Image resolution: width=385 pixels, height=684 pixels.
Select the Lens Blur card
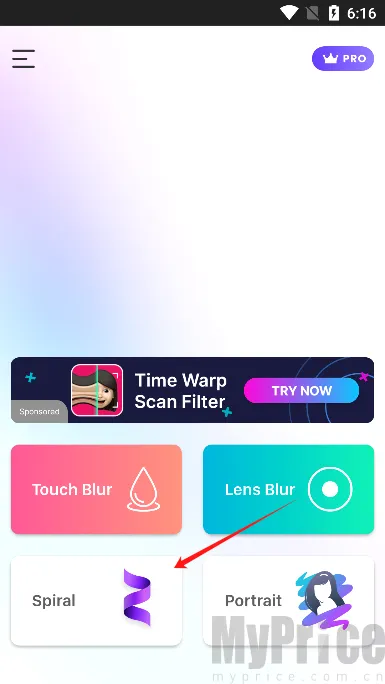pos(289,489)
